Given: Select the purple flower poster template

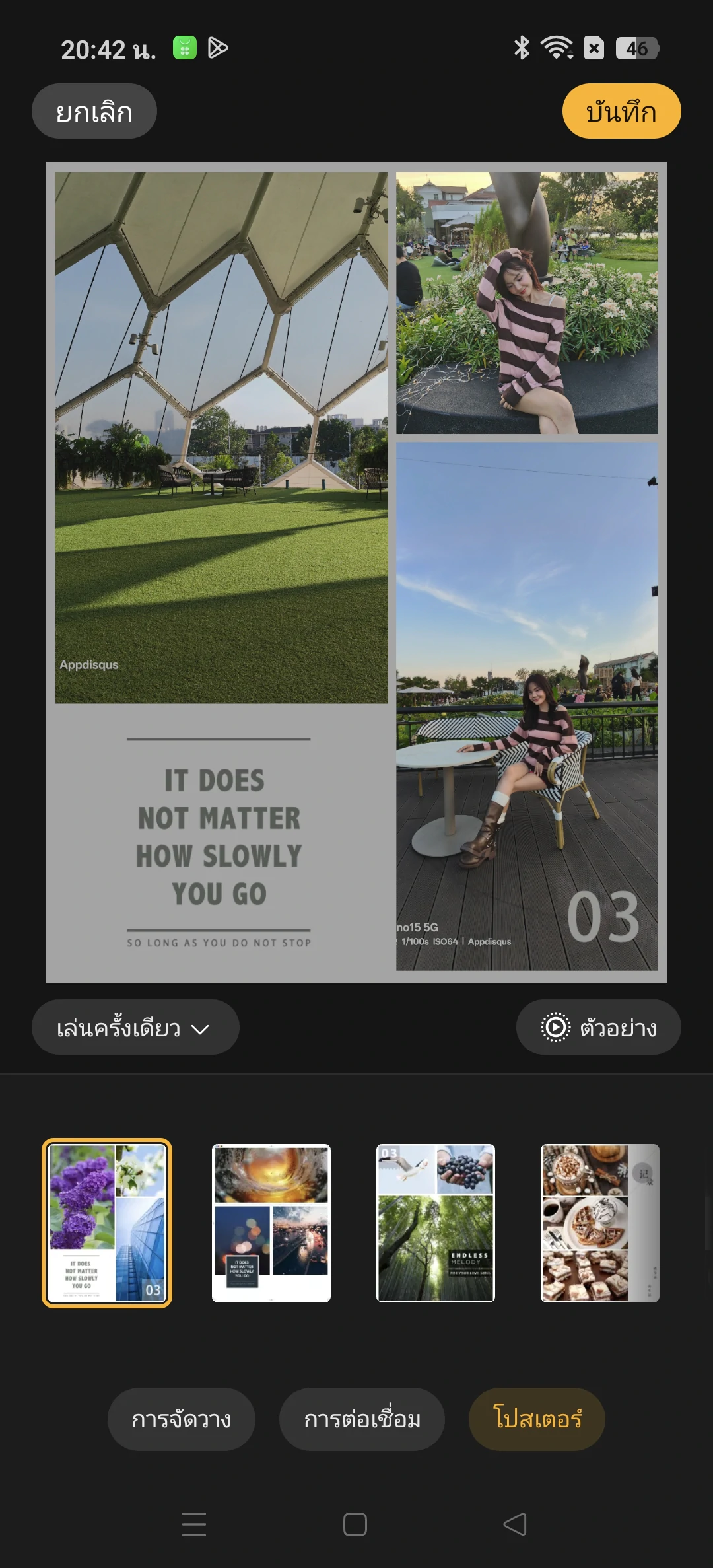Looking at the screenshot, I should [x=107, y=1223].
